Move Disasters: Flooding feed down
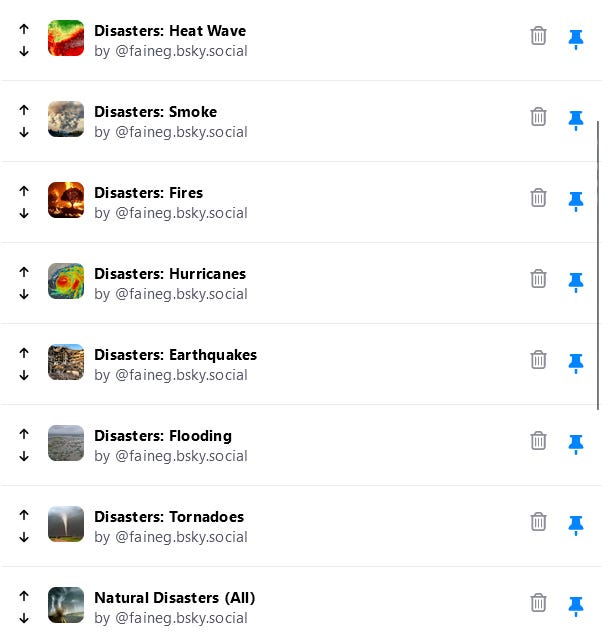This screenshot has height=641, width=608. click(x=24, y=456)
